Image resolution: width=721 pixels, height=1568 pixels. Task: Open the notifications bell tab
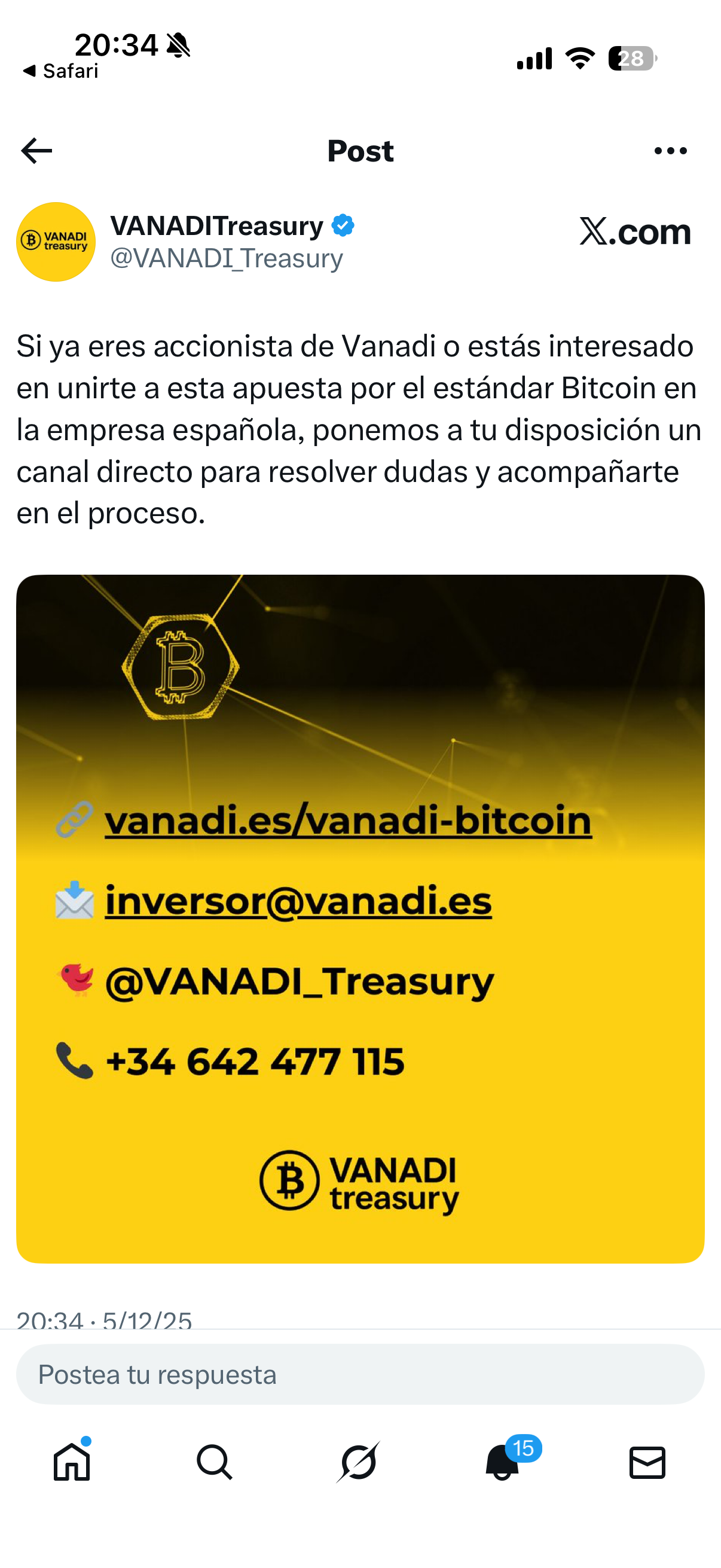coord(503,1462)
